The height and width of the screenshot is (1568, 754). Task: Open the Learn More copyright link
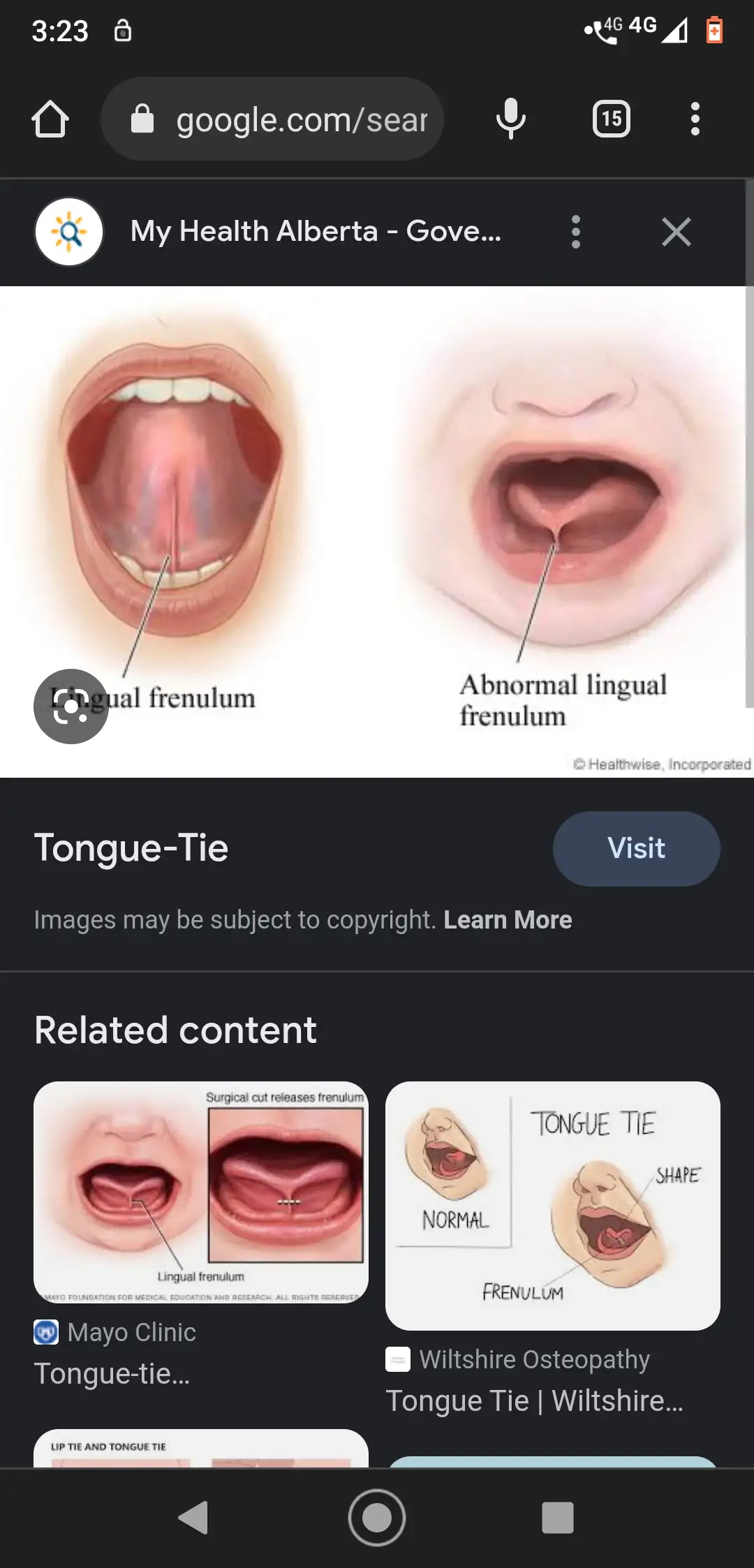point(508,920)
